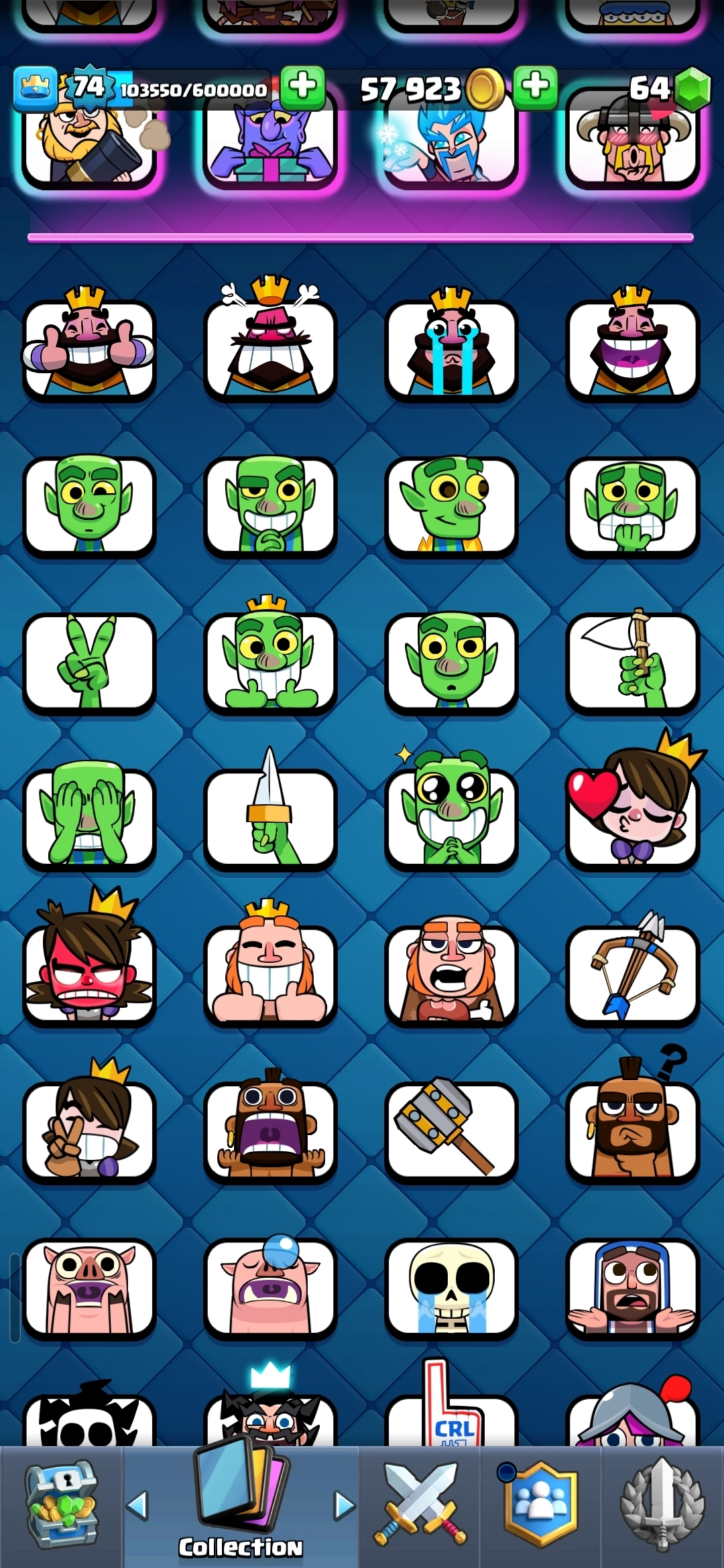
Task: Tap the green plus button next to gold
Action: [x=535, y=87]
